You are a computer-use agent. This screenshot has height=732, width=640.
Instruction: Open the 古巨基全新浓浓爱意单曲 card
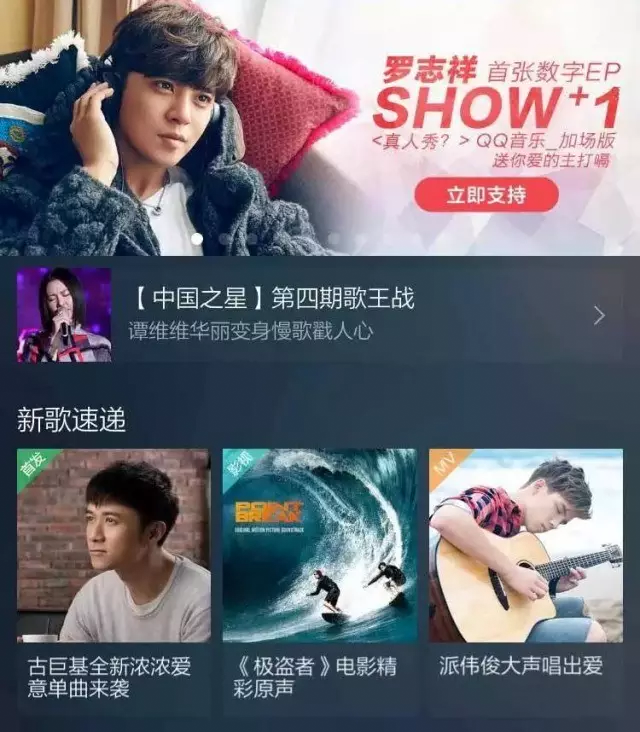pyautogui.click(x=113, y=579)
